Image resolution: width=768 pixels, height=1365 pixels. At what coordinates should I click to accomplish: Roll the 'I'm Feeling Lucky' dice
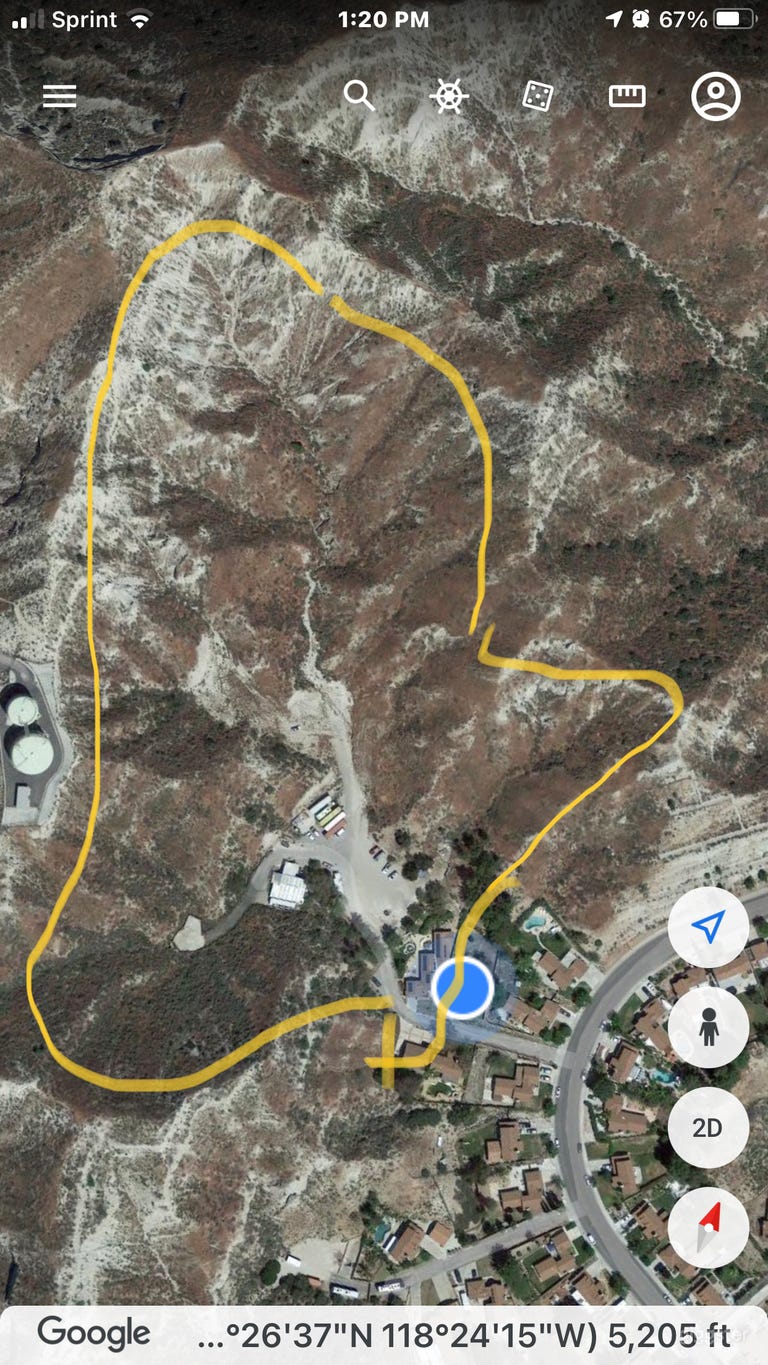tap(536, 96)
